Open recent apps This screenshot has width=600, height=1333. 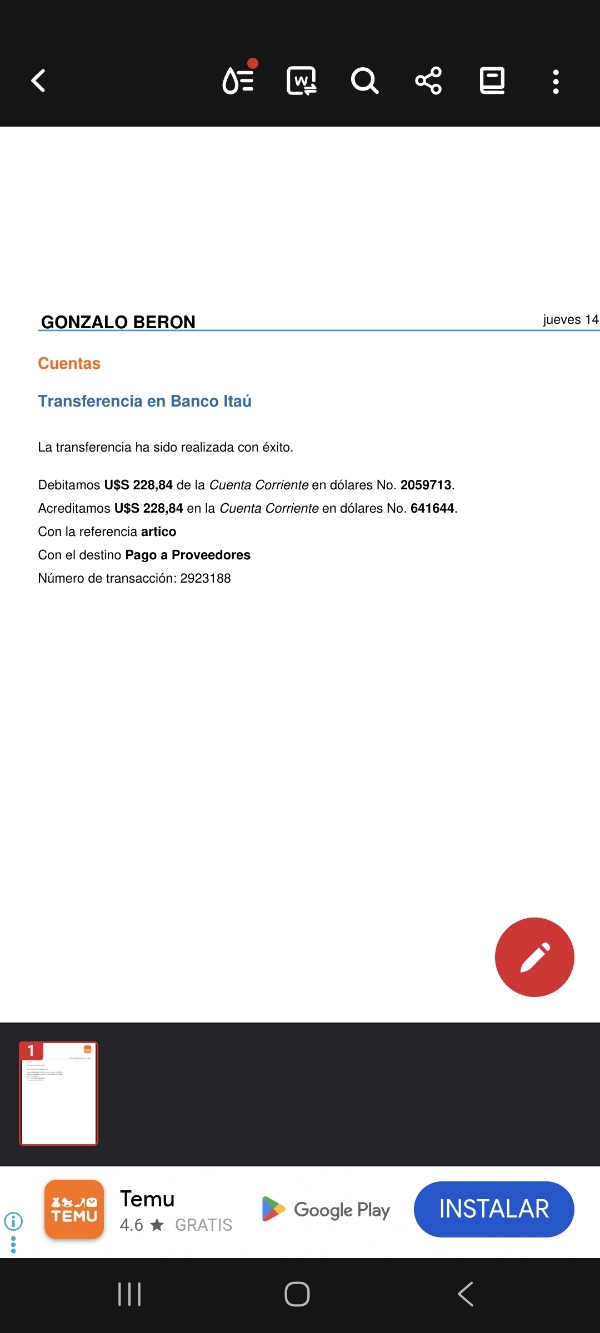click(x=129, y=1295)
